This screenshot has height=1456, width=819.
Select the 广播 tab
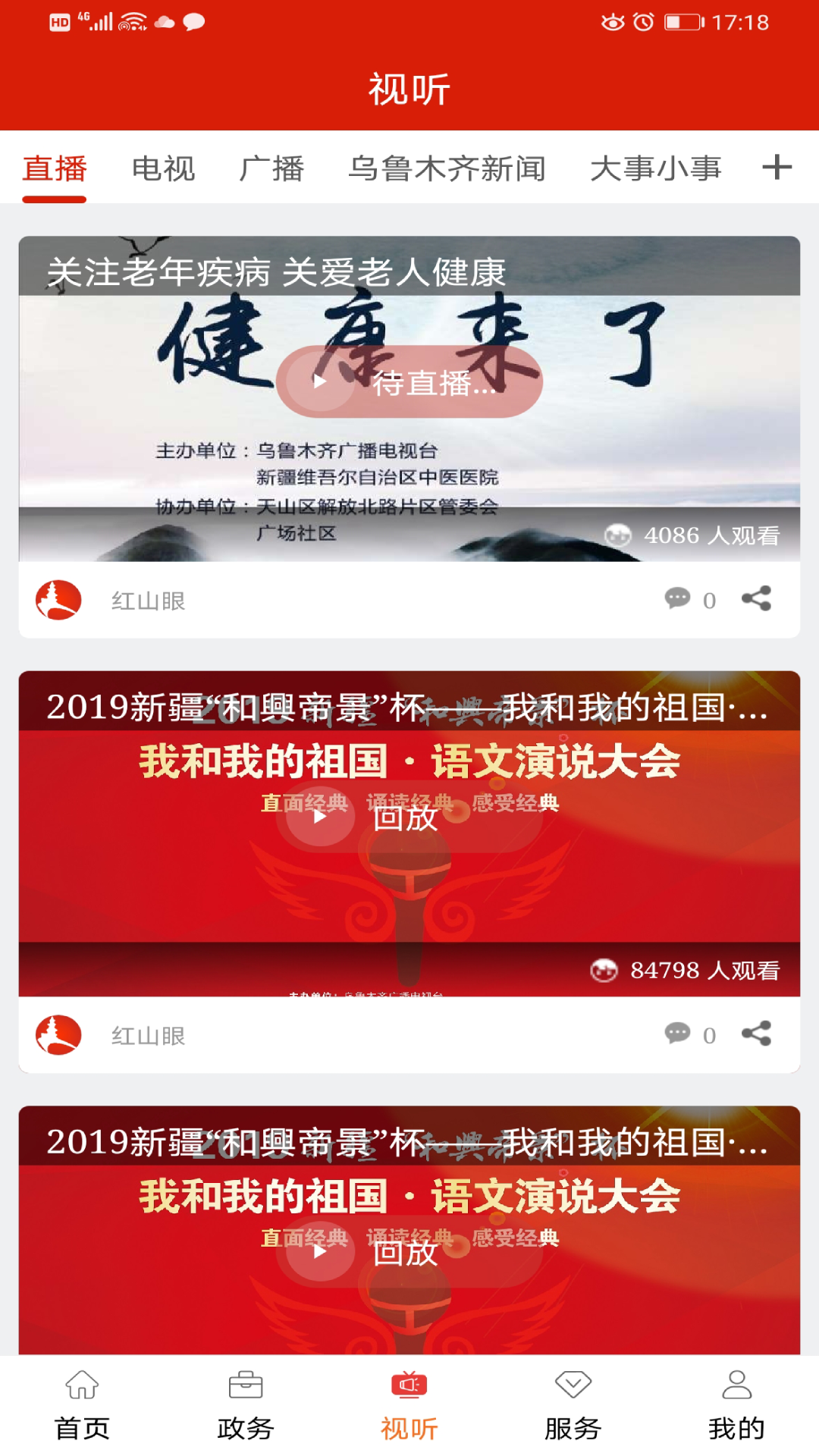[x=271, y=168]
